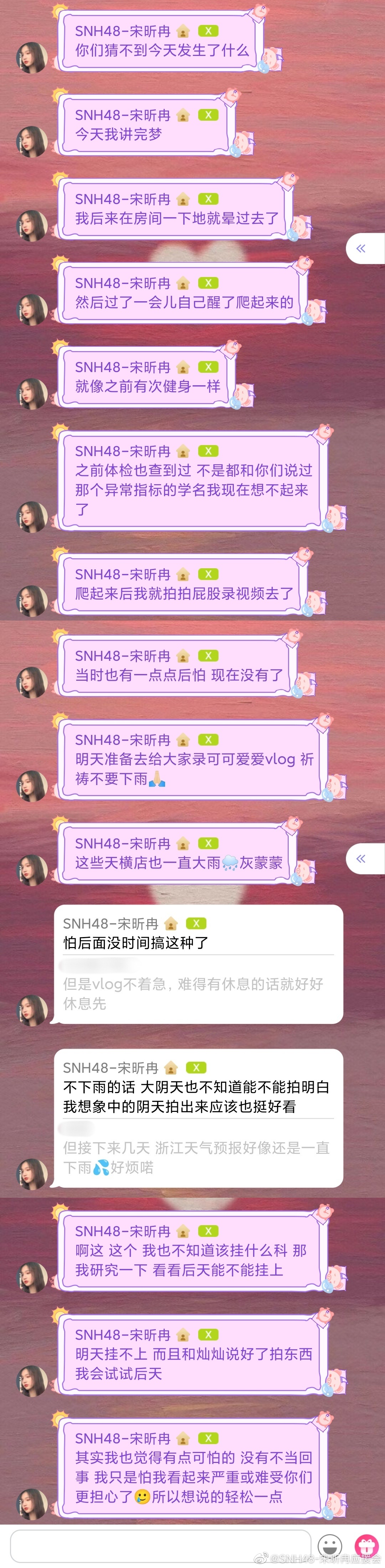Viewport: 385px width, 1568px height.
Task: Open avatar beside message "今天我讲完梦"
Action: point(32,142)
